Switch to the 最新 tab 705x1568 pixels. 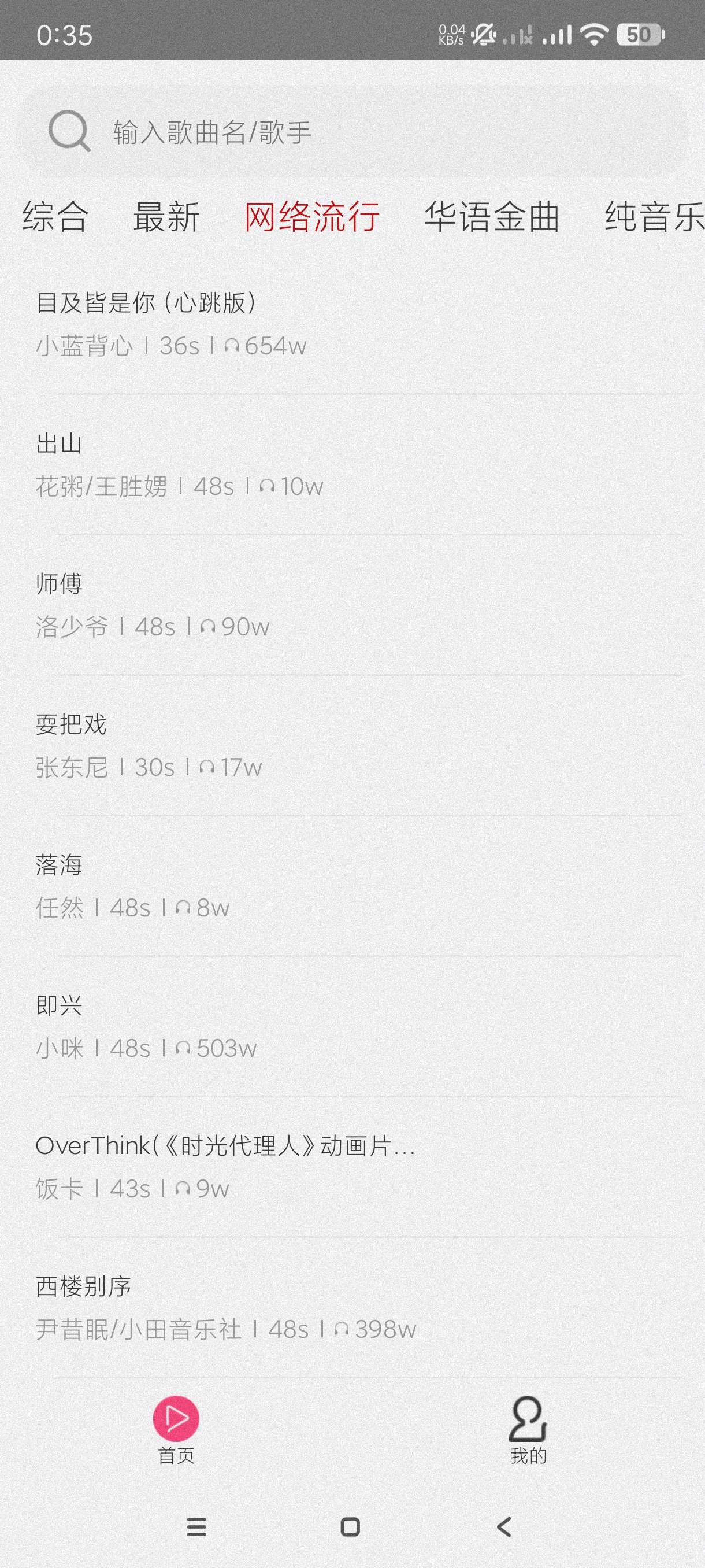click(x=166, y=217)
